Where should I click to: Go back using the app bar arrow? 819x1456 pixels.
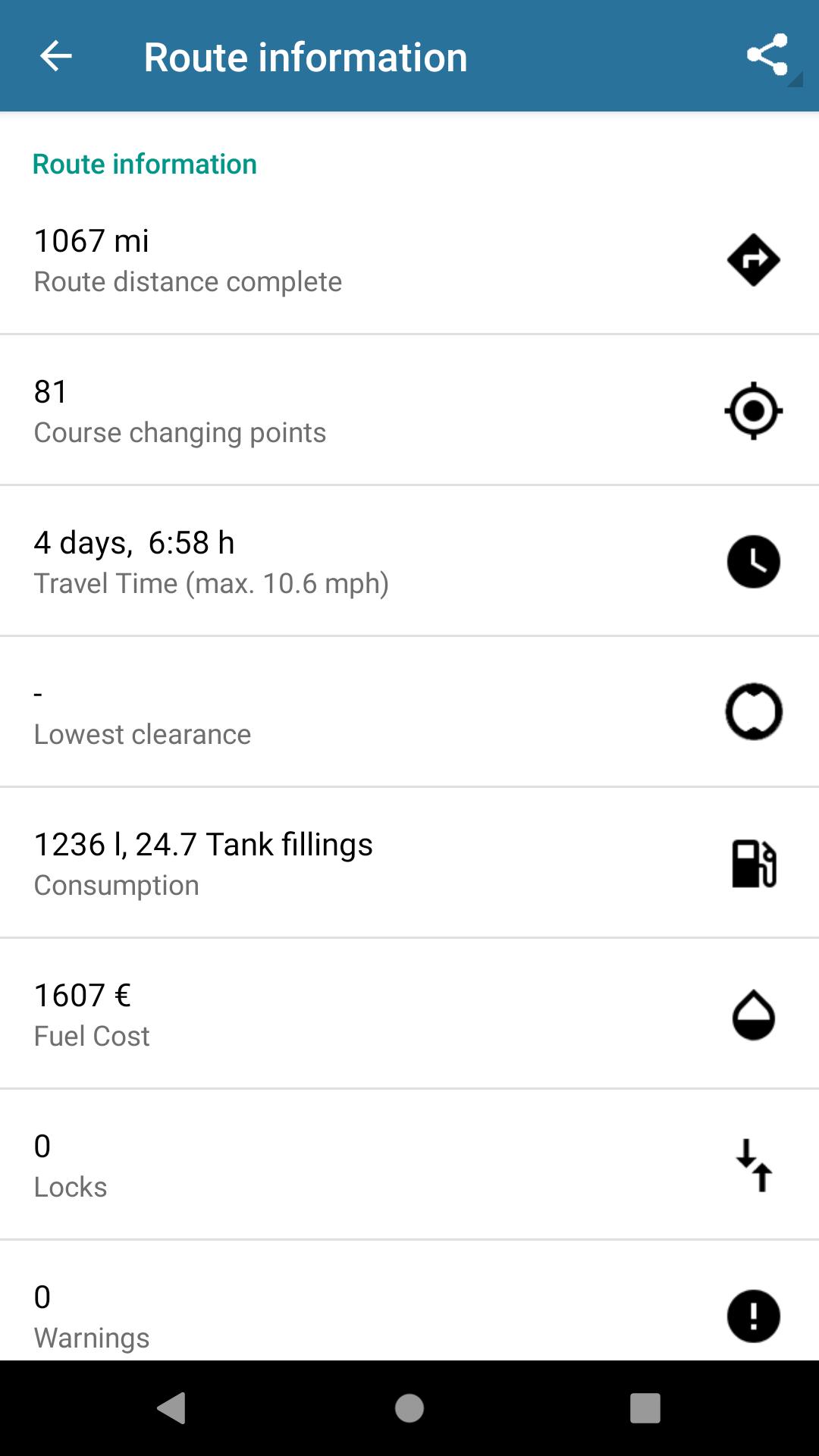click(x=56, y=56)
